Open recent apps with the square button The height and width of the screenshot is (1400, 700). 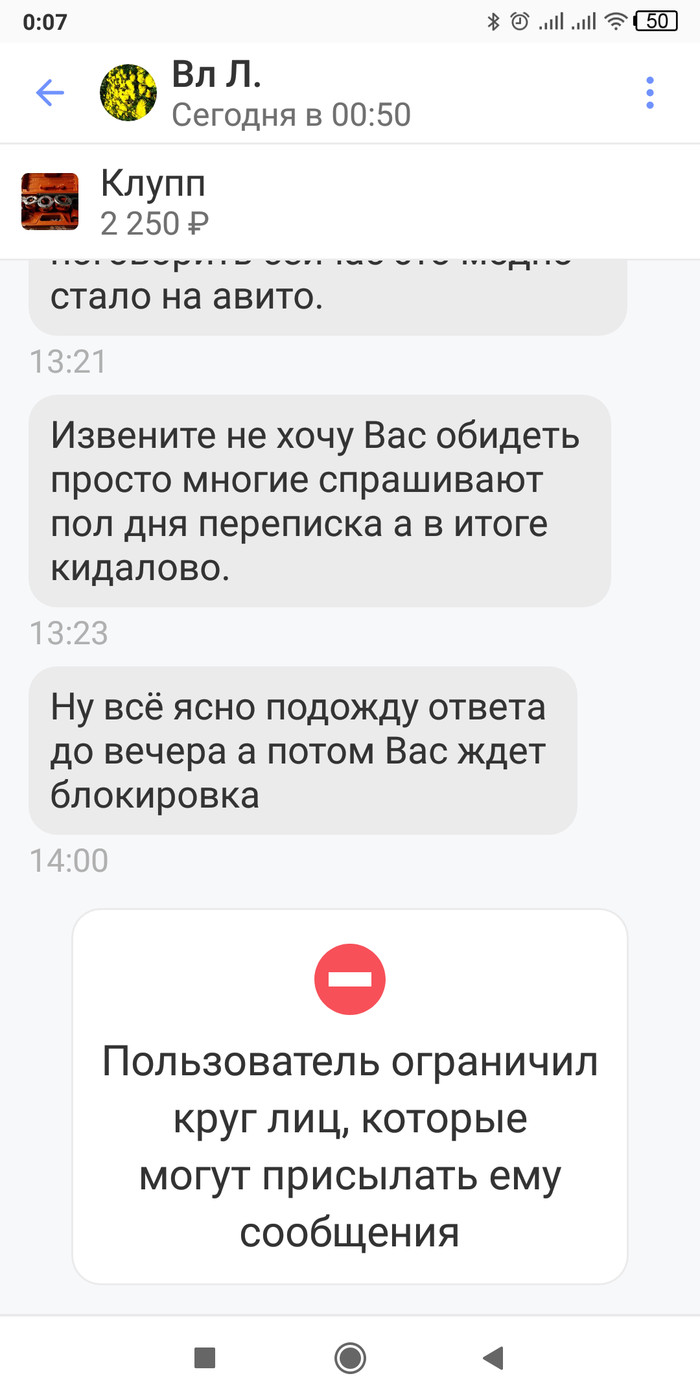click(x=205, y=1357)
